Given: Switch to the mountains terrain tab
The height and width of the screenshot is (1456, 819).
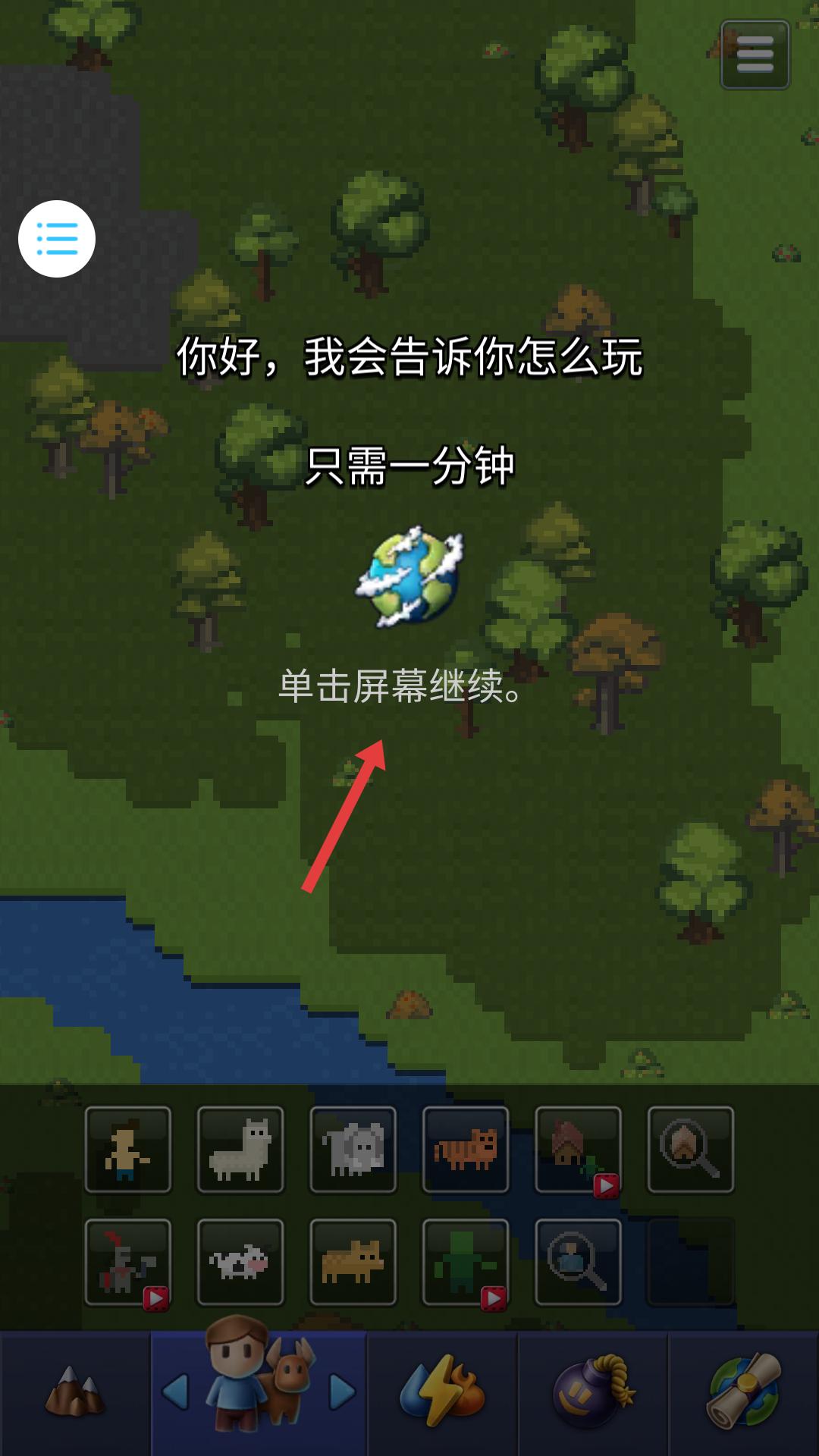Looking at the screenshot, I should coord(75,1394).
